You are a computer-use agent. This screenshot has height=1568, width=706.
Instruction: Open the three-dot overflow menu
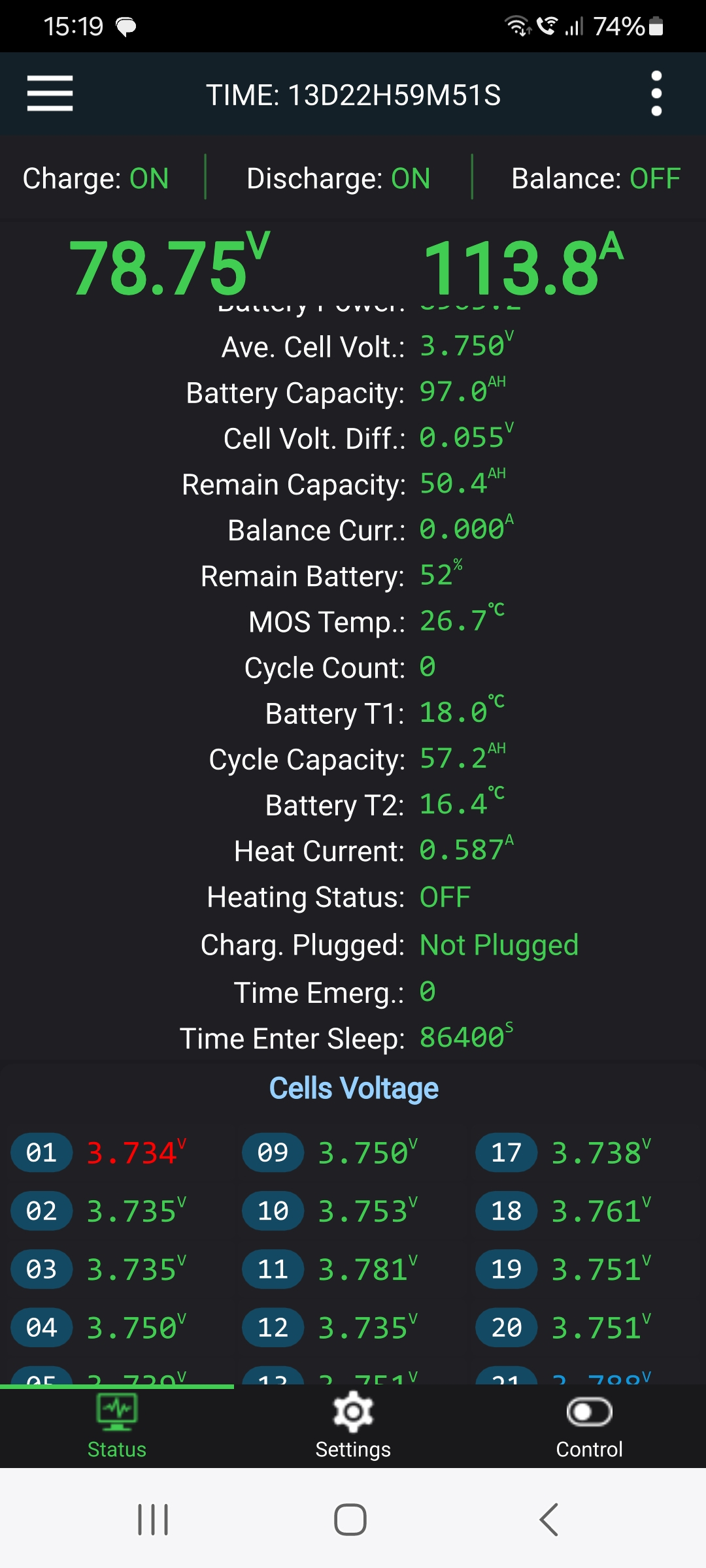click(656, 93)
